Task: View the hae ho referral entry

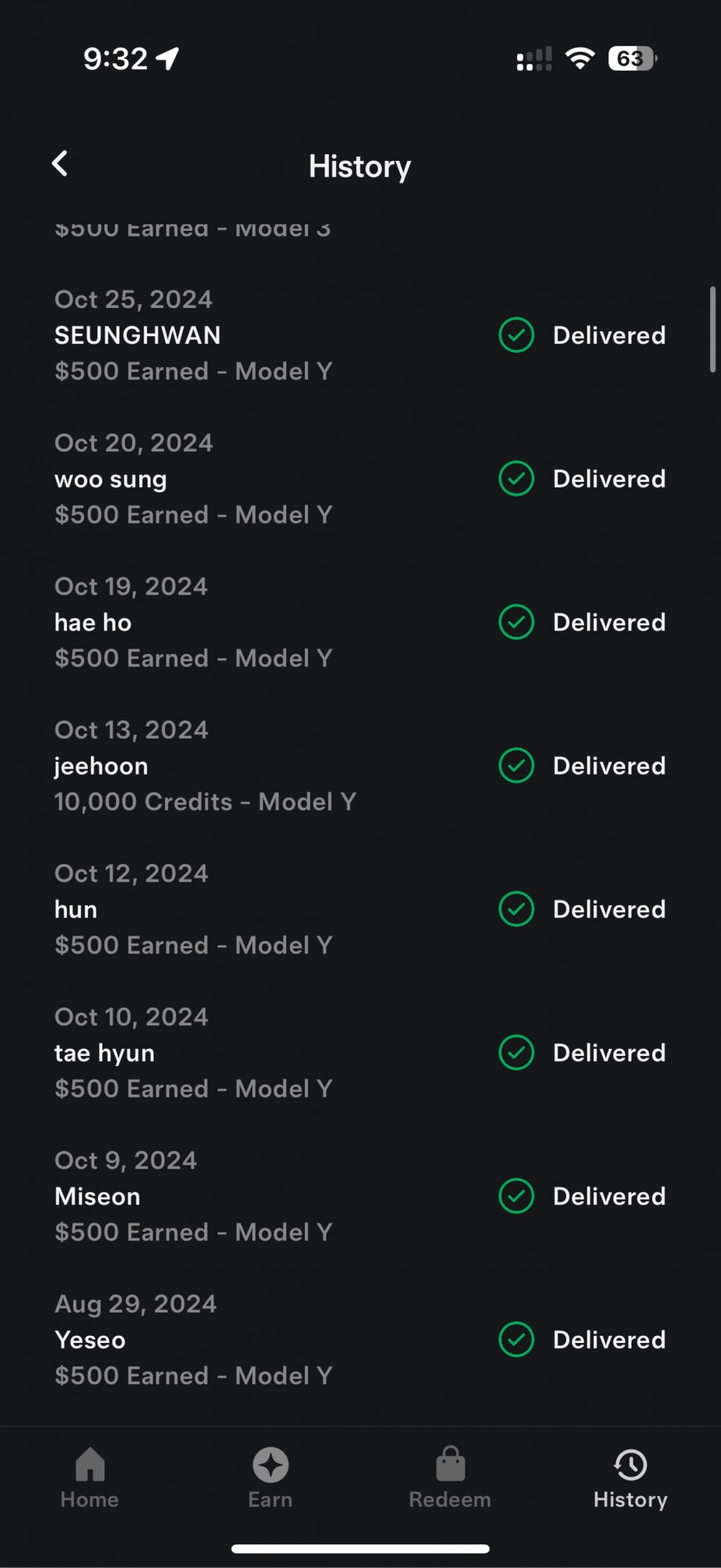Action: [x=360, y=622]
